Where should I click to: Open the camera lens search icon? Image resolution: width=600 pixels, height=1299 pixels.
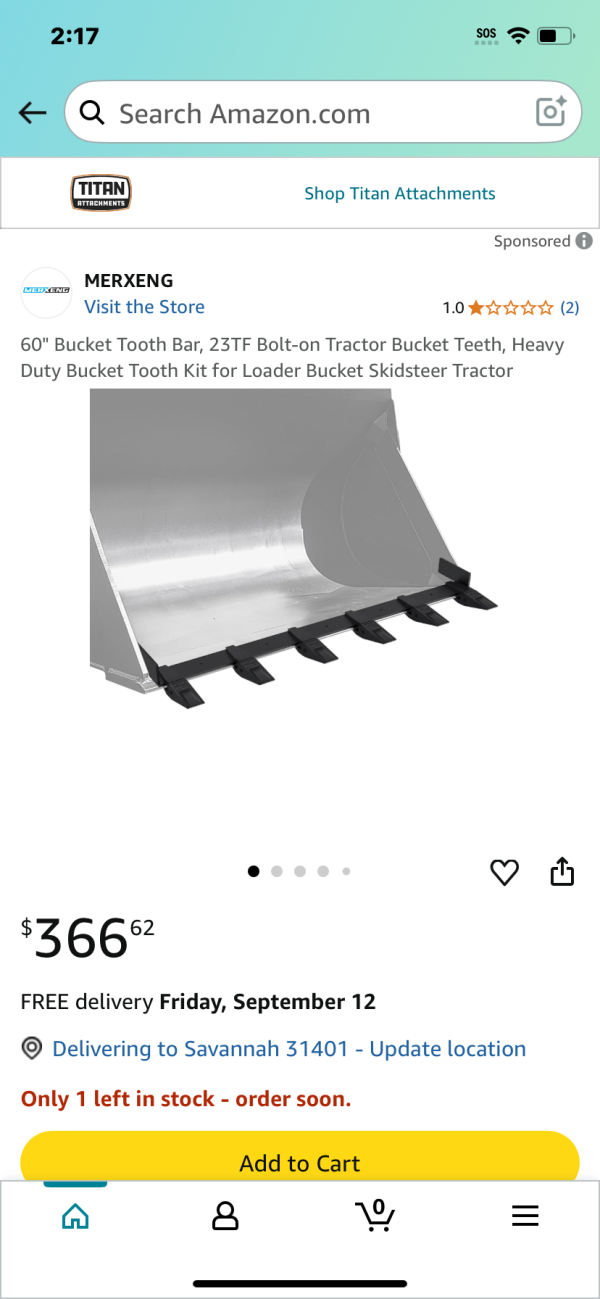(551, 112)
